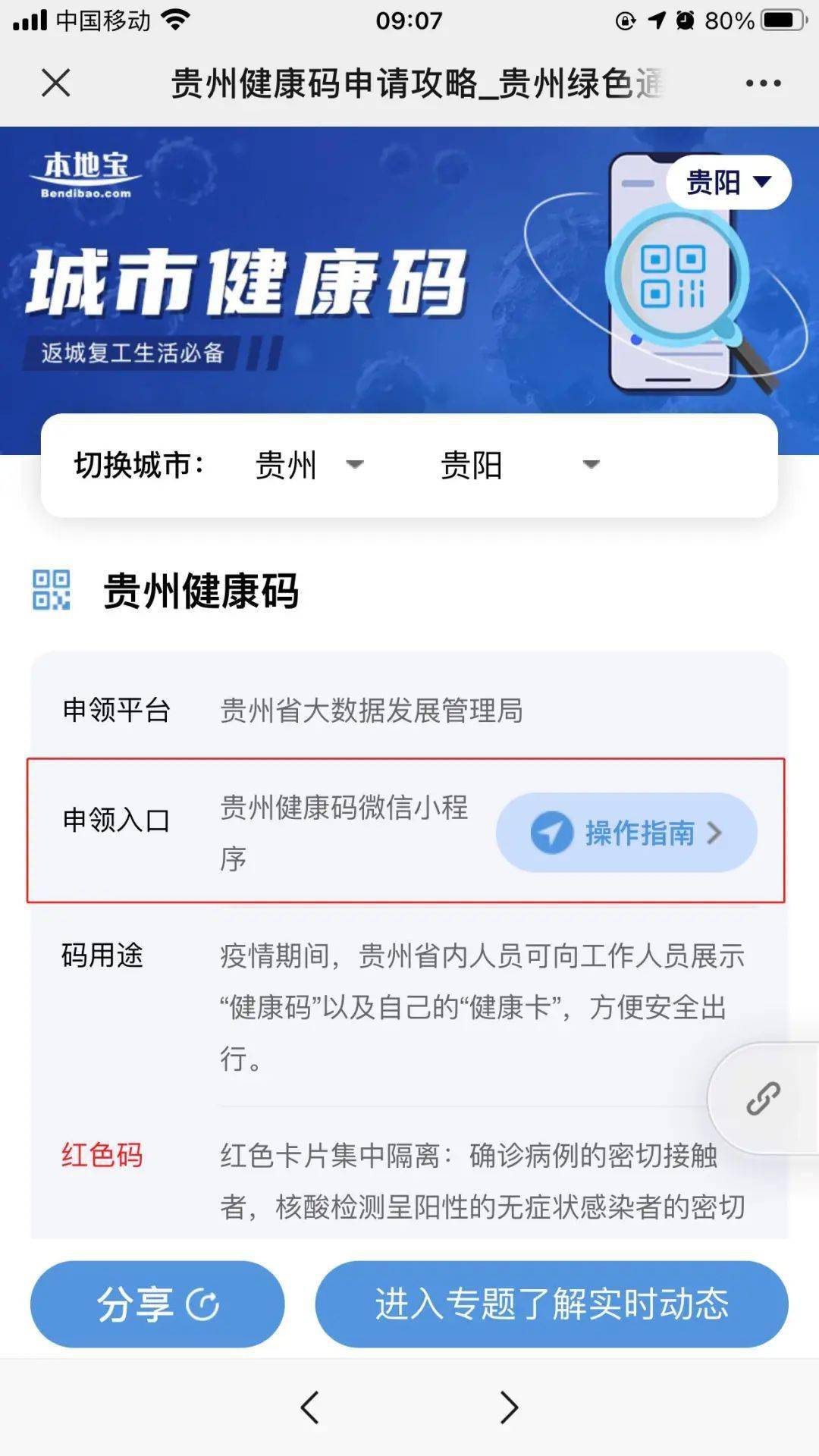Open the 贵阳 city picker in banner
The image size is (819, 1456).
(x=728, y=182)
